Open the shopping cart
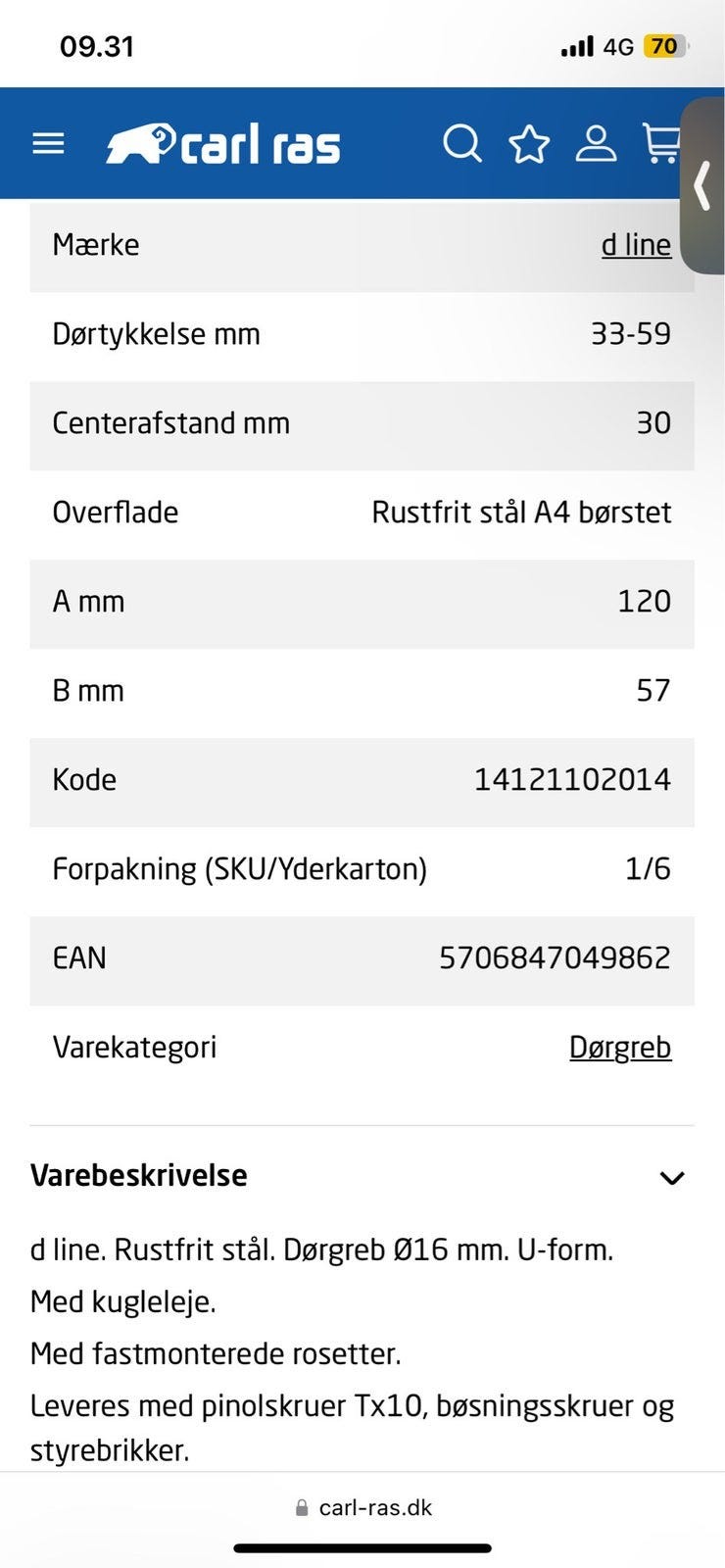 [662, 144]
